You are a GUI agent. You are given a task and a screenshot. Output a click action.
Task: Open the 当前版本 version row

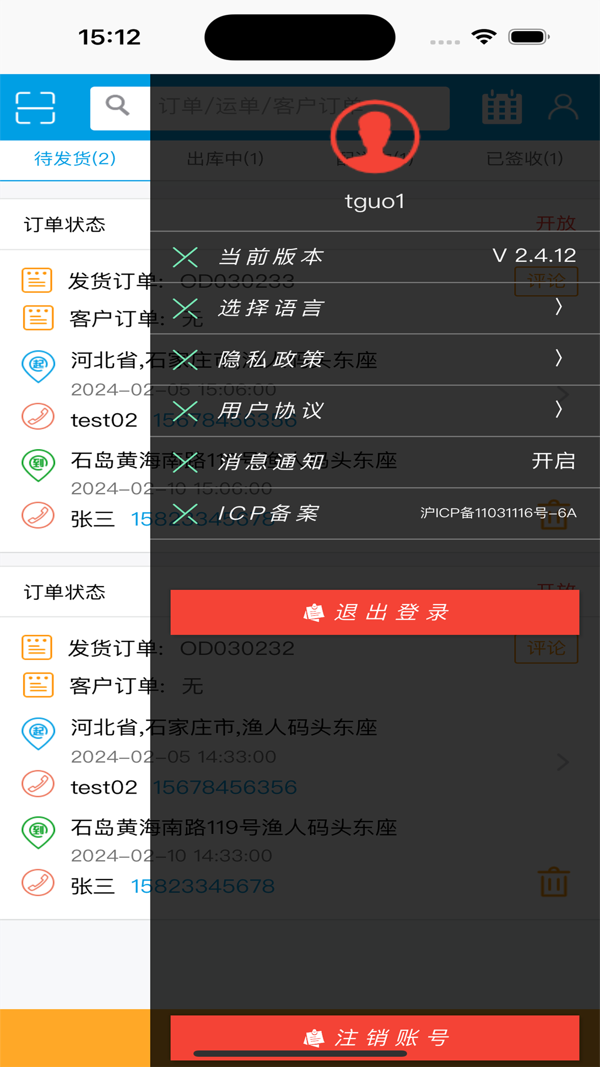374,256
